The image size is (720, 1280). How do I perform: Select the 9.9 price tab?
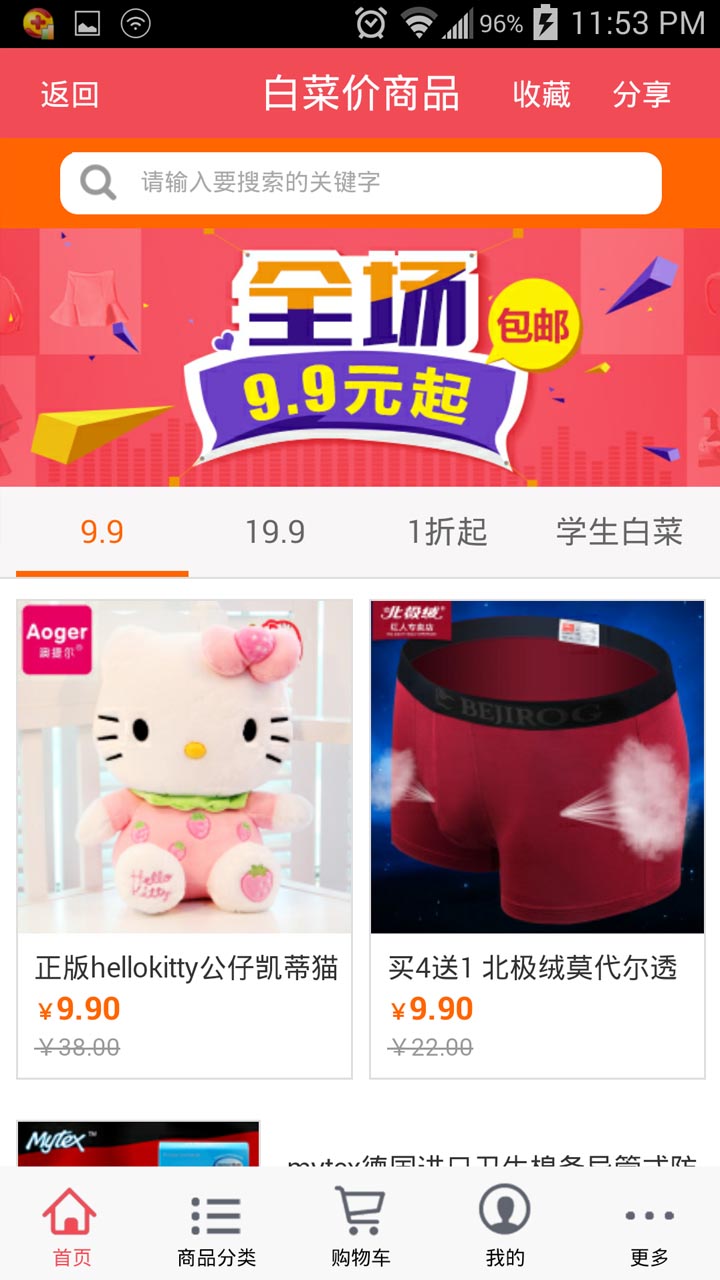[x=102, y=532]
